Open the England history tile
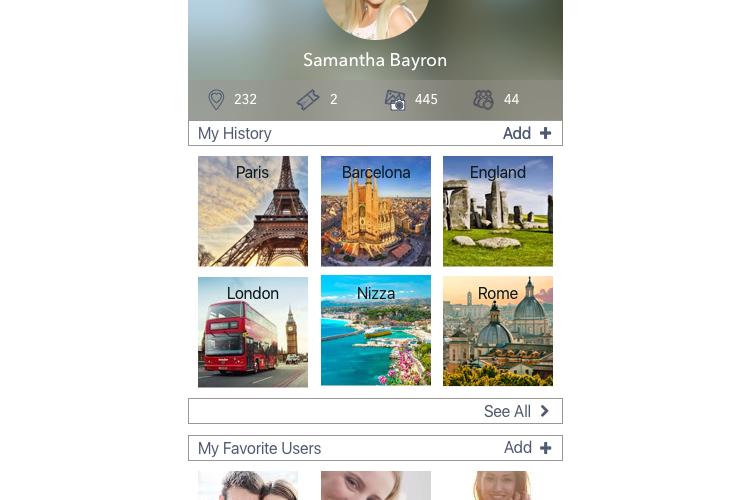The height and width of the screenshot is (500, 750). click(x=498, y=211)
